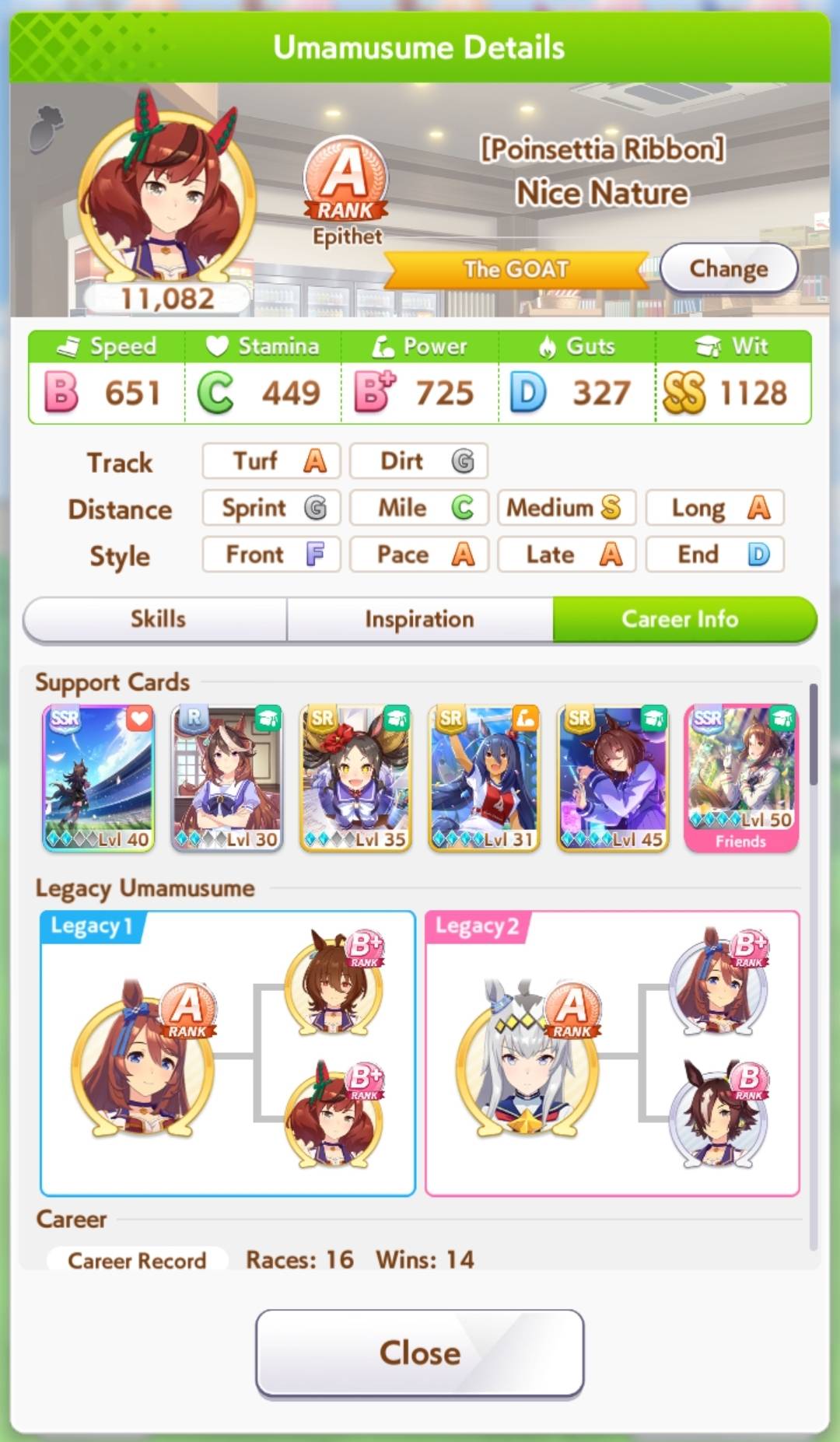Change the displayed epithet
This screenshot has height=1442, width=840.
click(x=728, y=268)
